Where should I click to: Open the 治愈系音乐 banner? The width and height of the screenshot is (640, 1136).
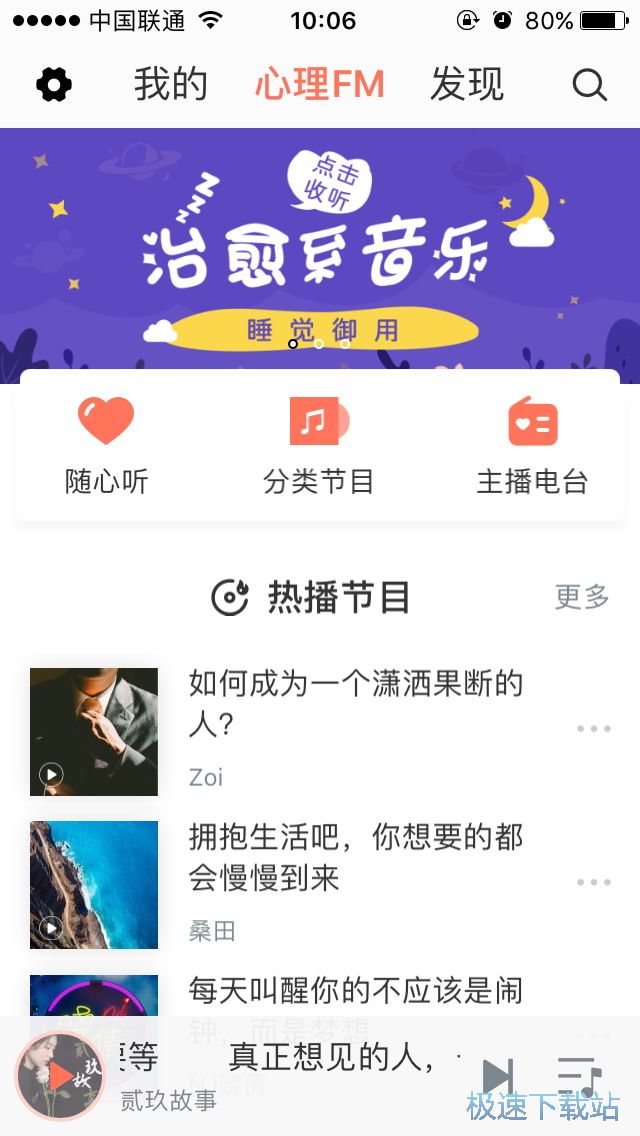(320, 255)
